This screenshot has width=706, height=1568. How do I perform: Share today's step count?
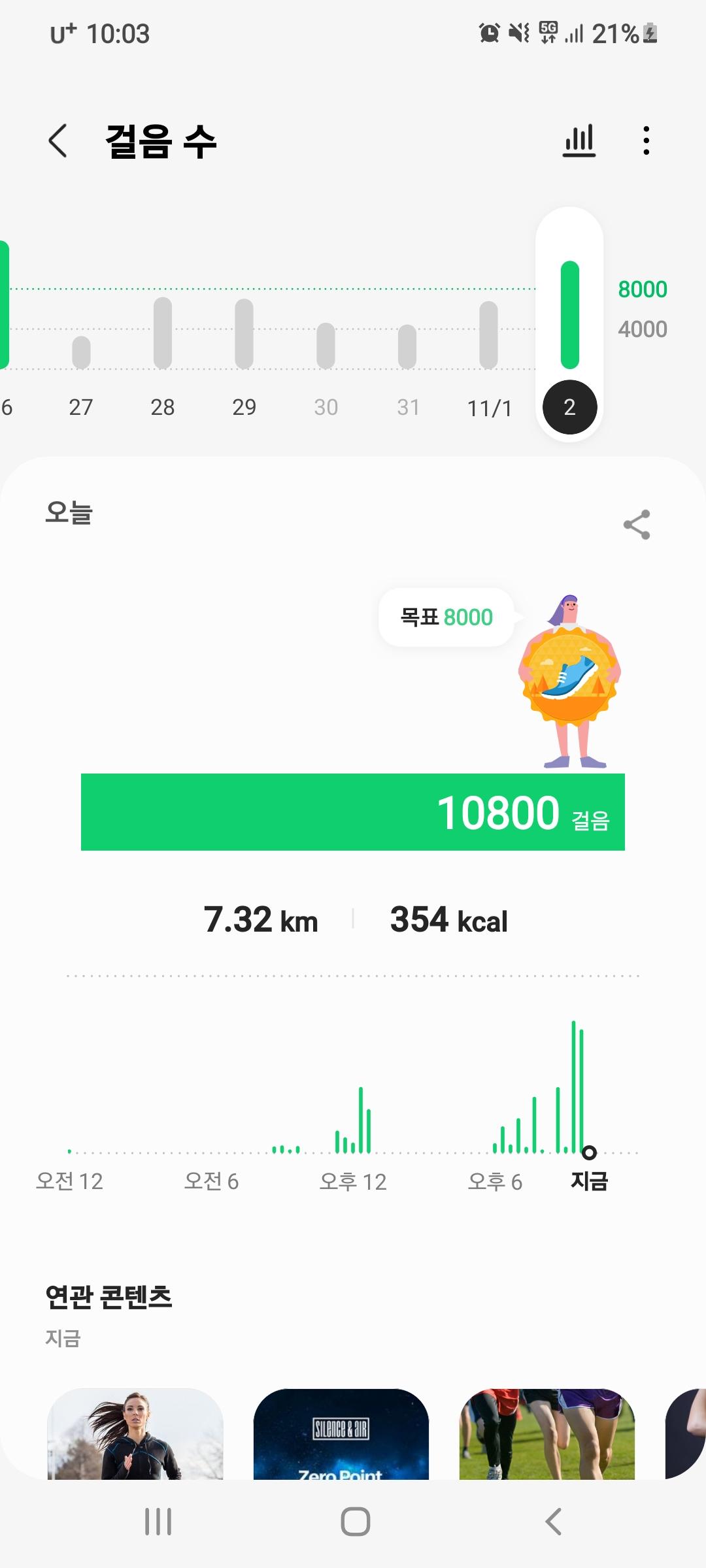637,525
